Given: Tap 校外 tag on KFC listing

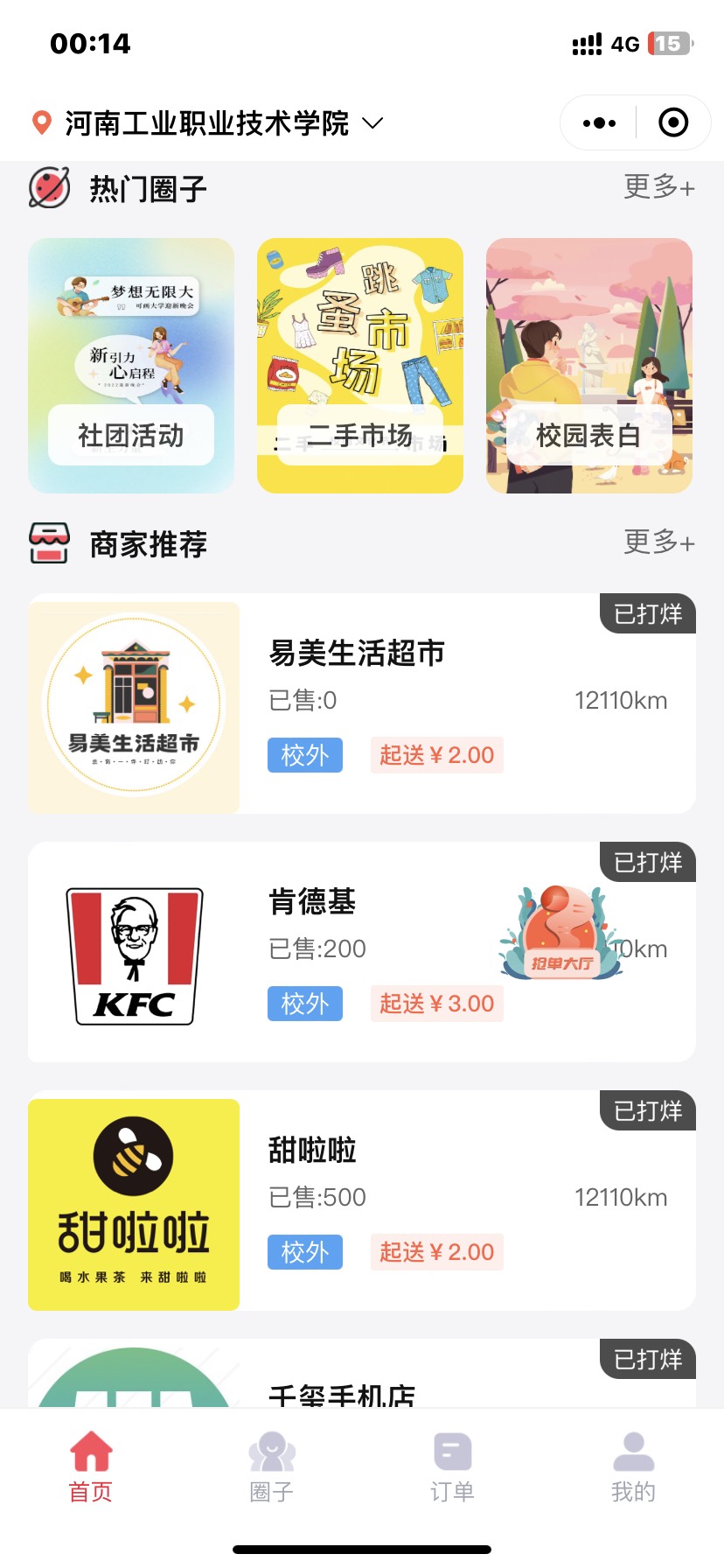Looking at the screenshot, I should pyautogui.click(x=304, y=1004).
